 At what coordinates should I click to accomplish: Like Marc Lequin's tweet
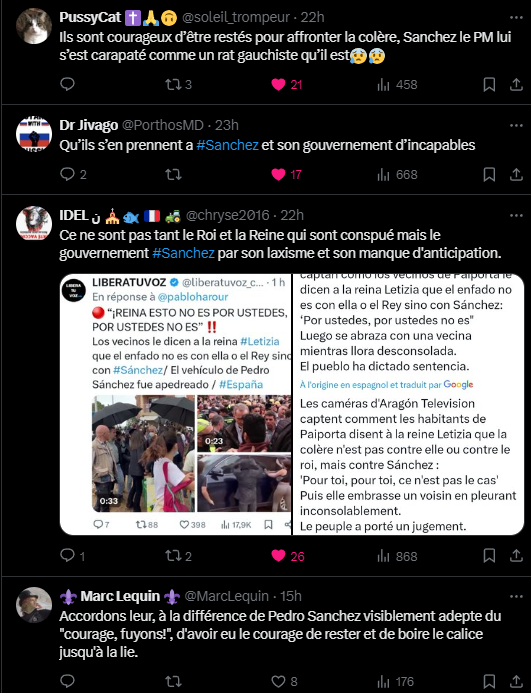coord(284,681)
